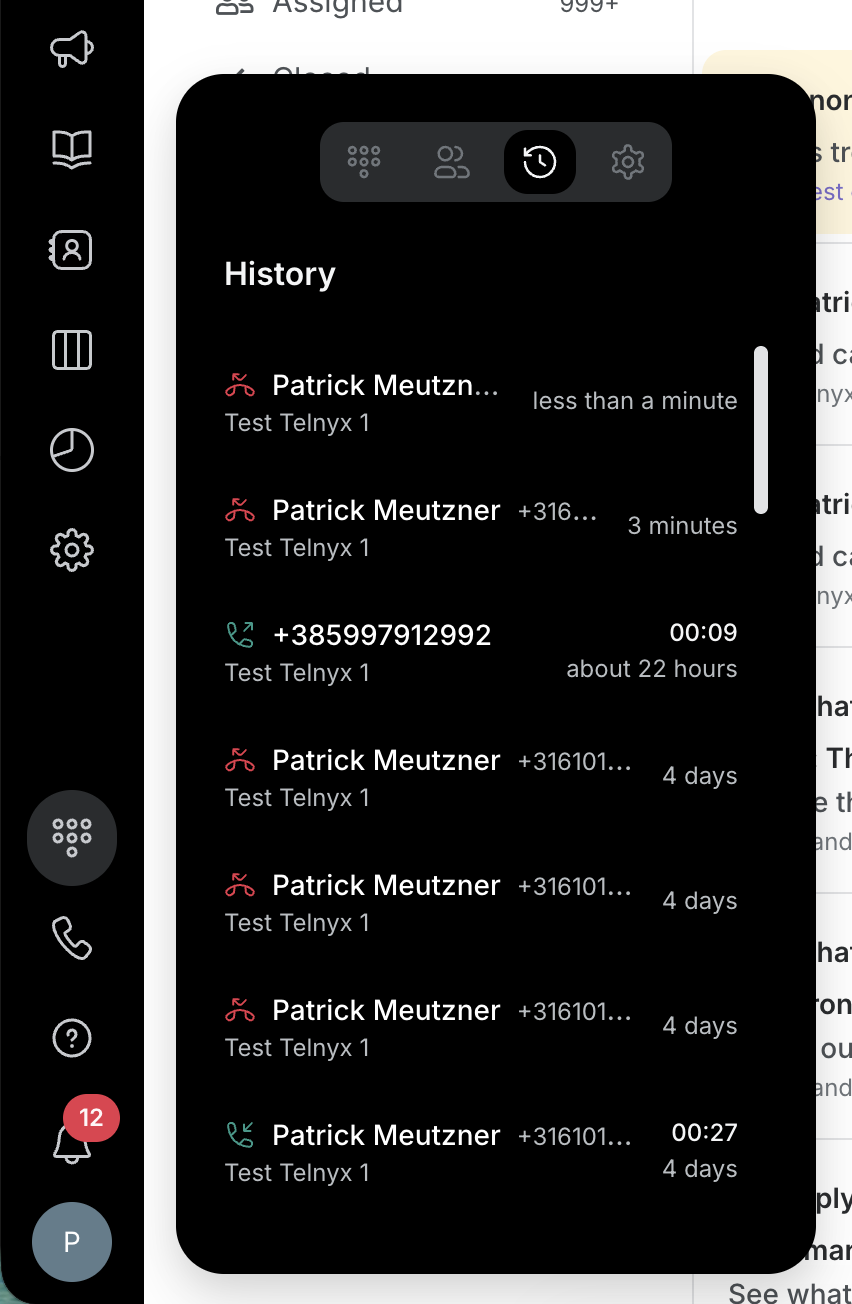Open the missed call from 3 minutes ago
The width and height of the screenshot is (852, 1304).
pyautogui.click(x=481, y=527)
